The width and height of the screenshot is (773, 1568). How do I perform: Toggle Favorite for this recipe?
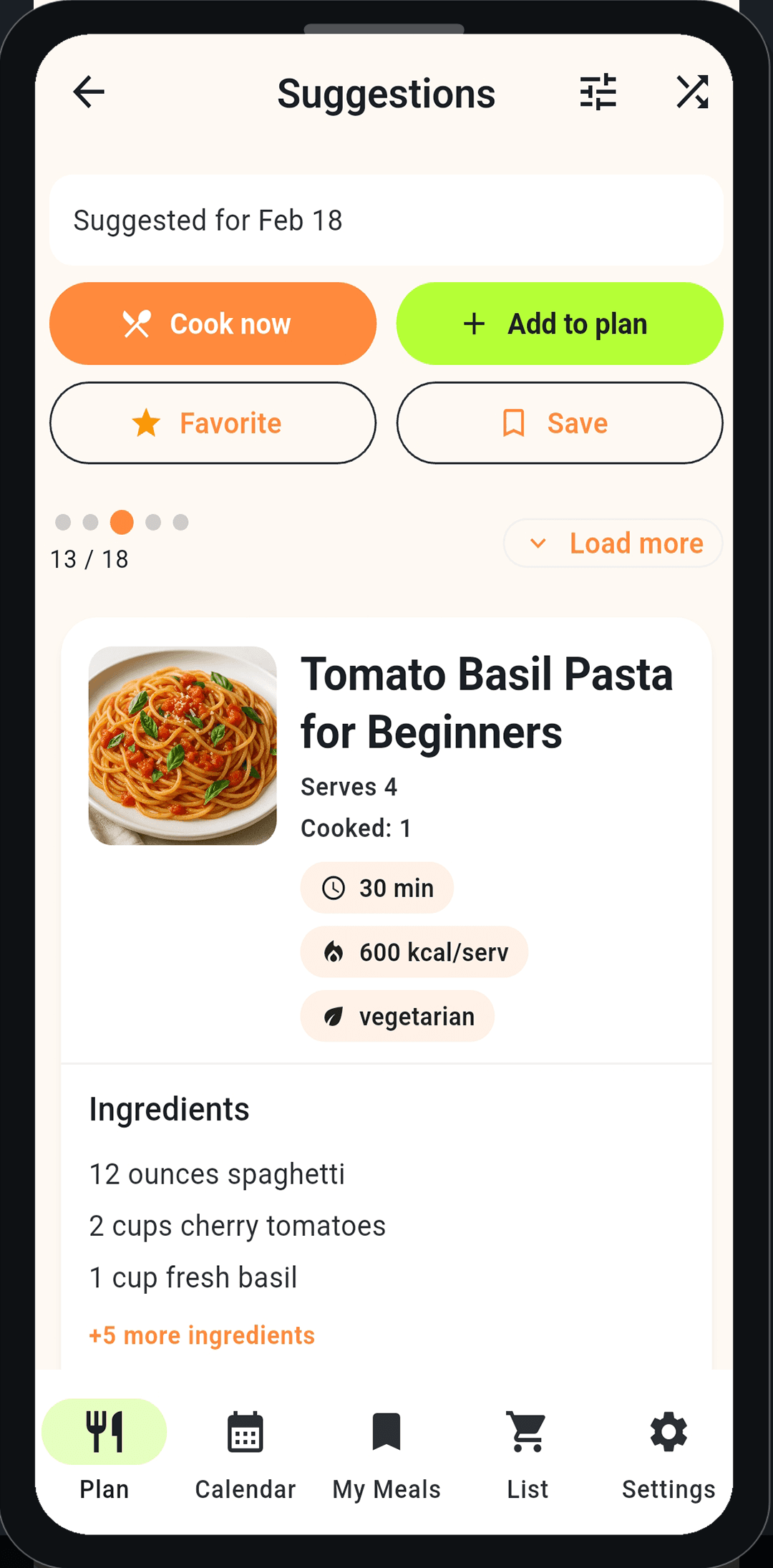(x=212, y=423)
